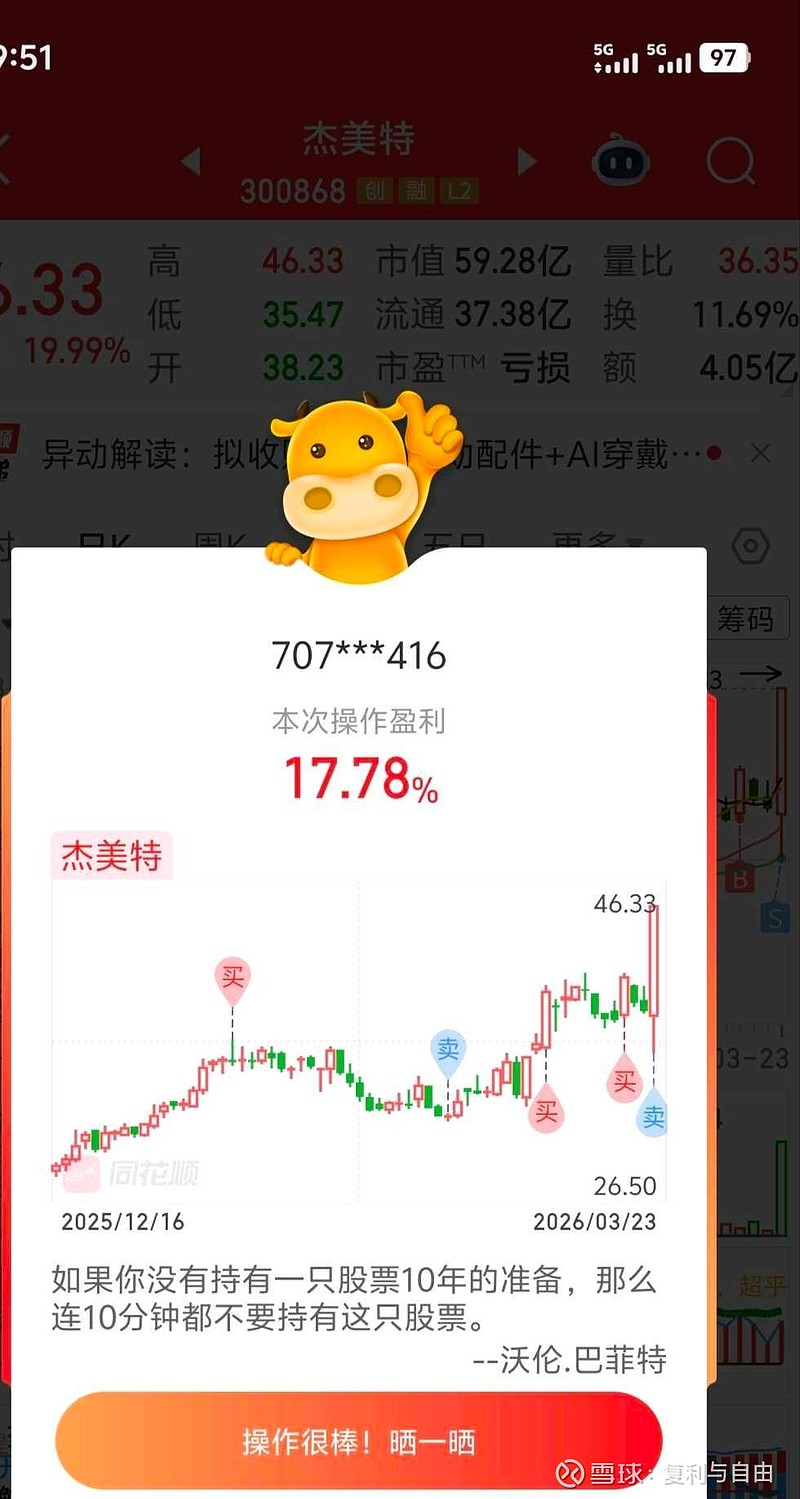Tap the rightward arrow beside the chart
This screenshot has height=1499, width=800.
761,674
